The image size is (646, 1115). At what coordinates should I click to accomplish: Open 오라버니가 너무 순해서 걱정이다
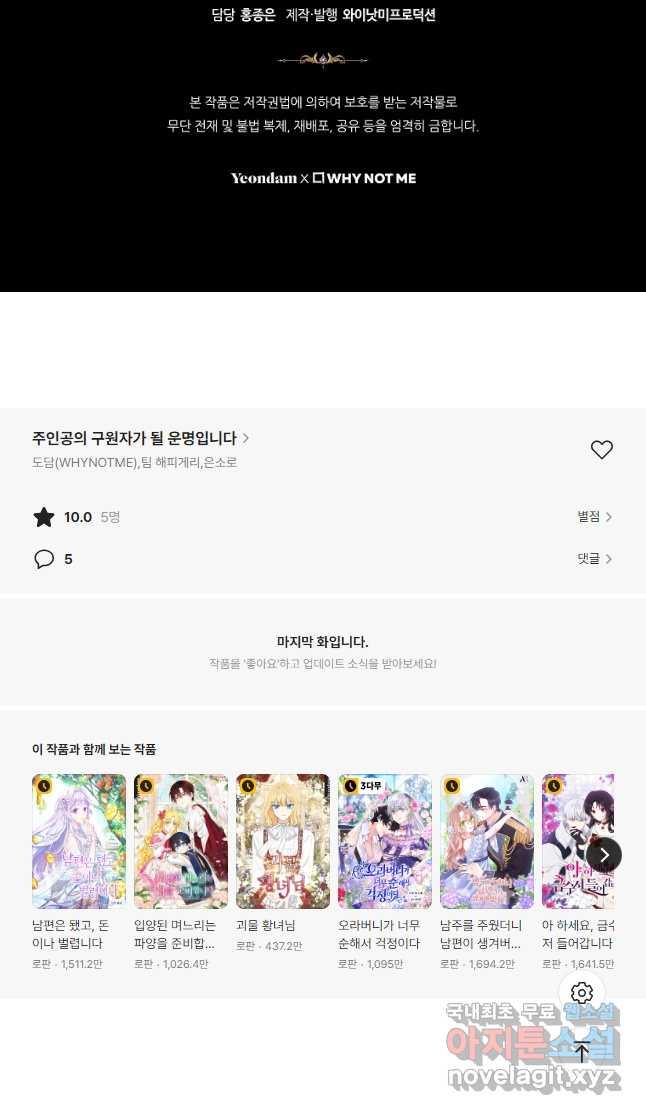[x=385, y=841]
